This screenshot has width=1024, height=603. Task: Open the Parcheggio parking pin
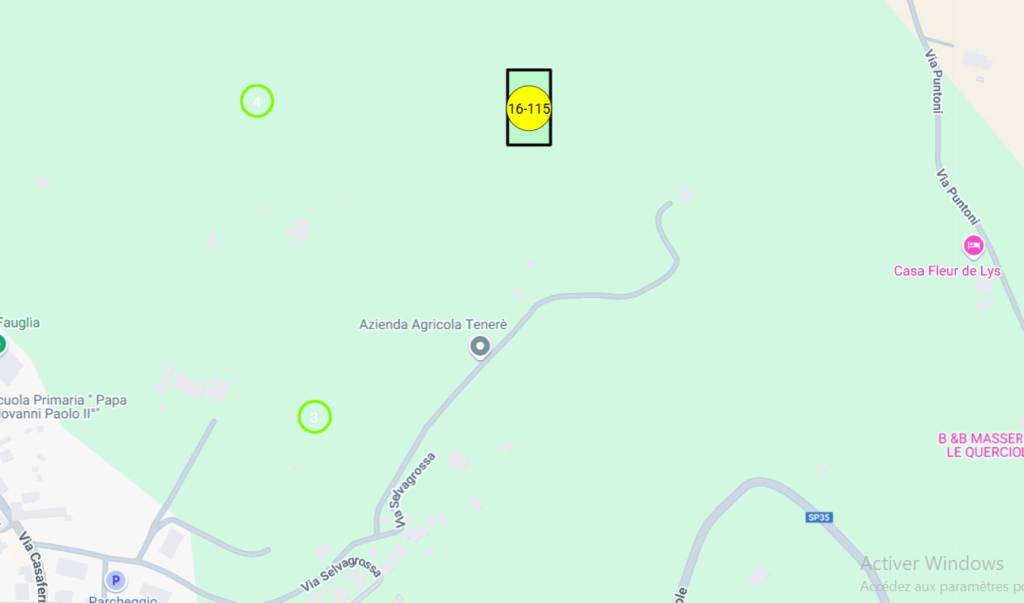[116, 581]
